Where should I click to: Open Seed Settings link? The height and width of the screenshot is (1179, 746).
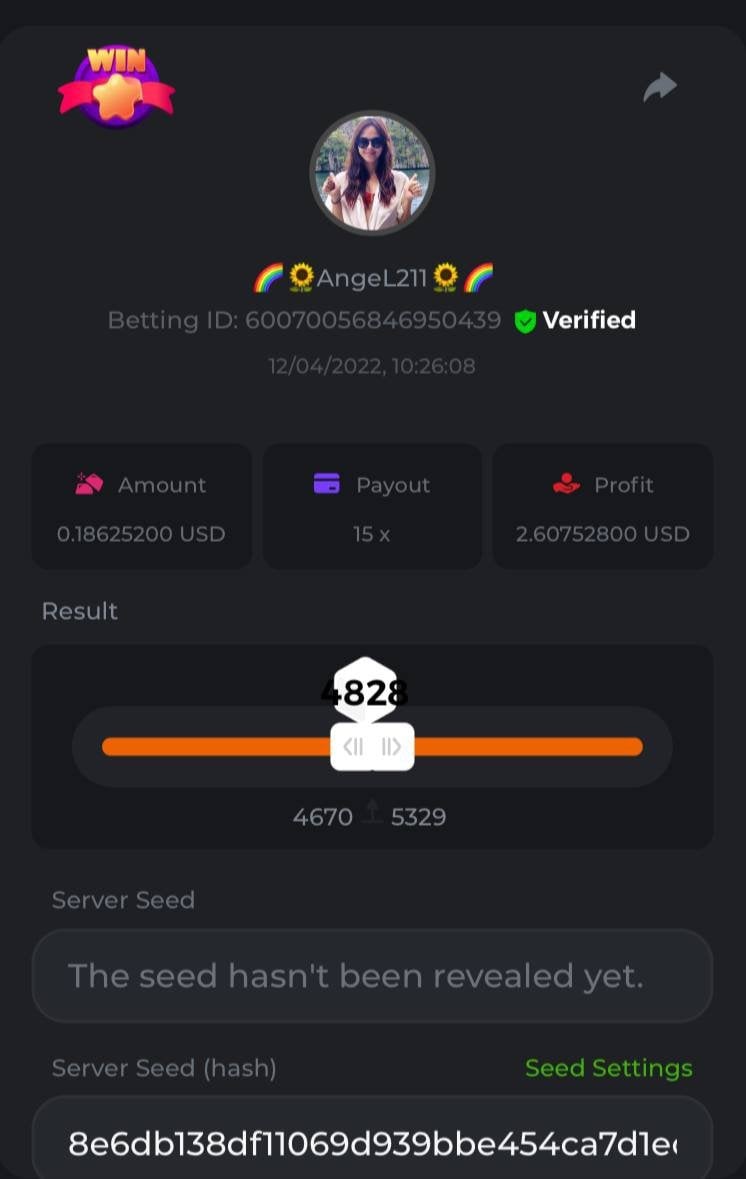tap(608, 1068)
